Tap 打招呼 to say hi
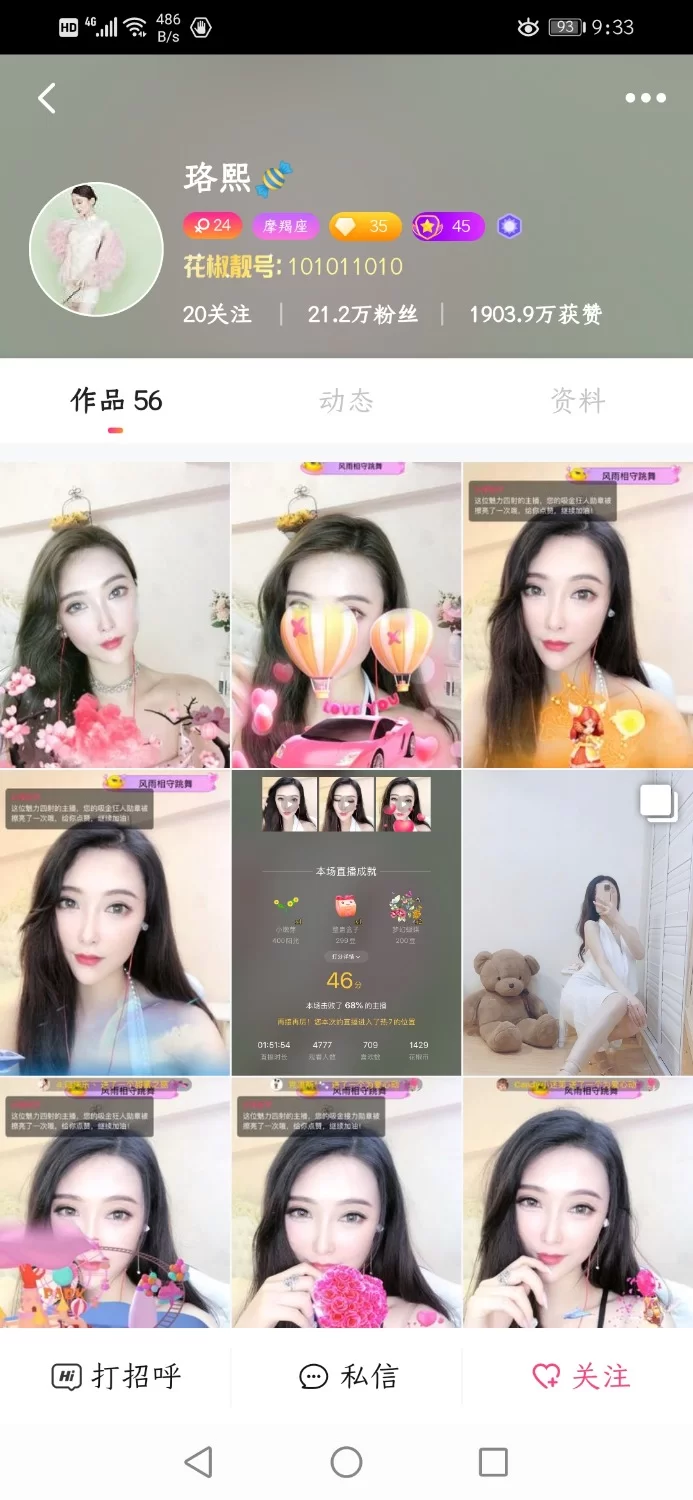The image size is (693, 1500). point(116,1376)
